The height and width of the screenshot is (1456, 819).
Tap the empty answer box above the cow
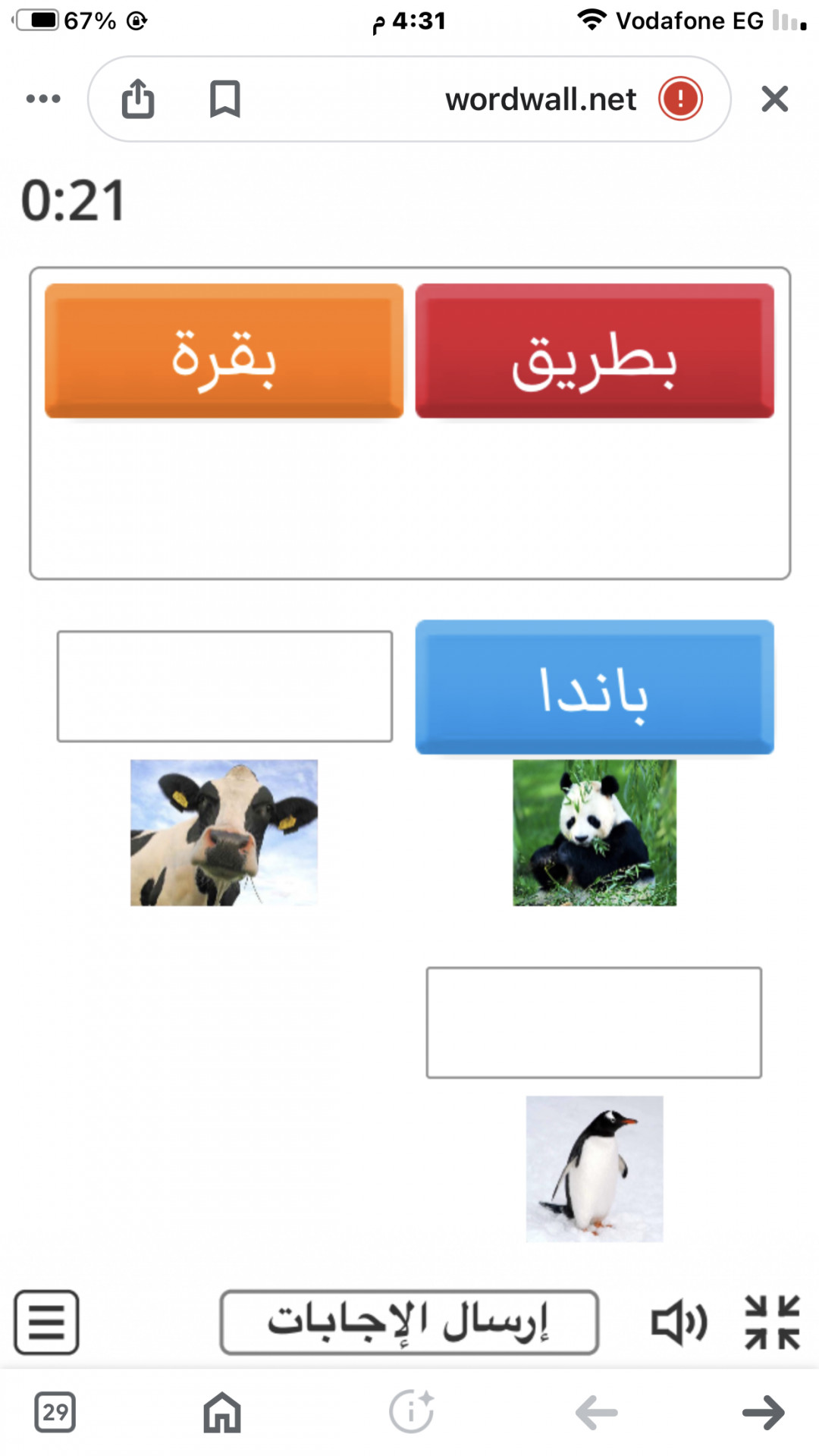pyautogui.click(x=224, y=686)
